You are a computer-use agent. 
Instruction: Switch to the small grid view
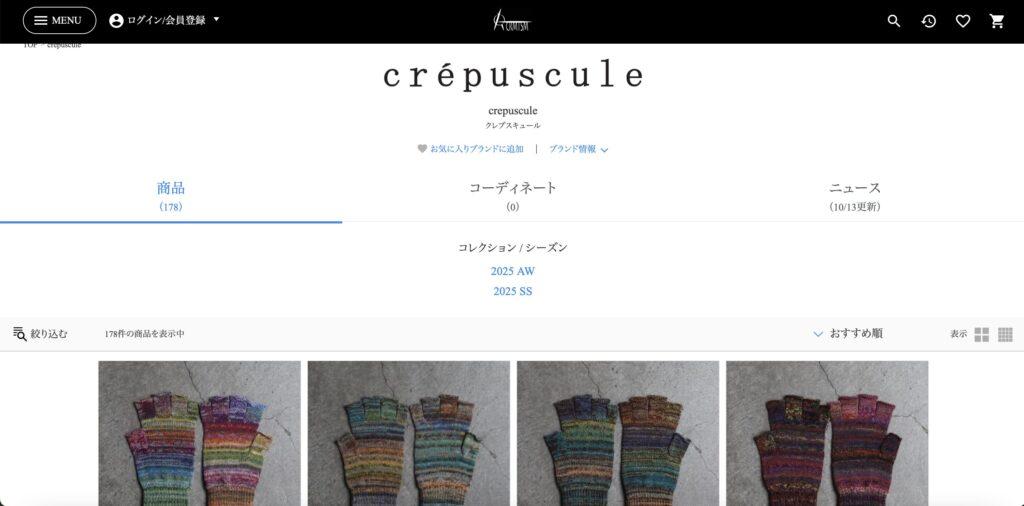click(x=1005, y=334)
